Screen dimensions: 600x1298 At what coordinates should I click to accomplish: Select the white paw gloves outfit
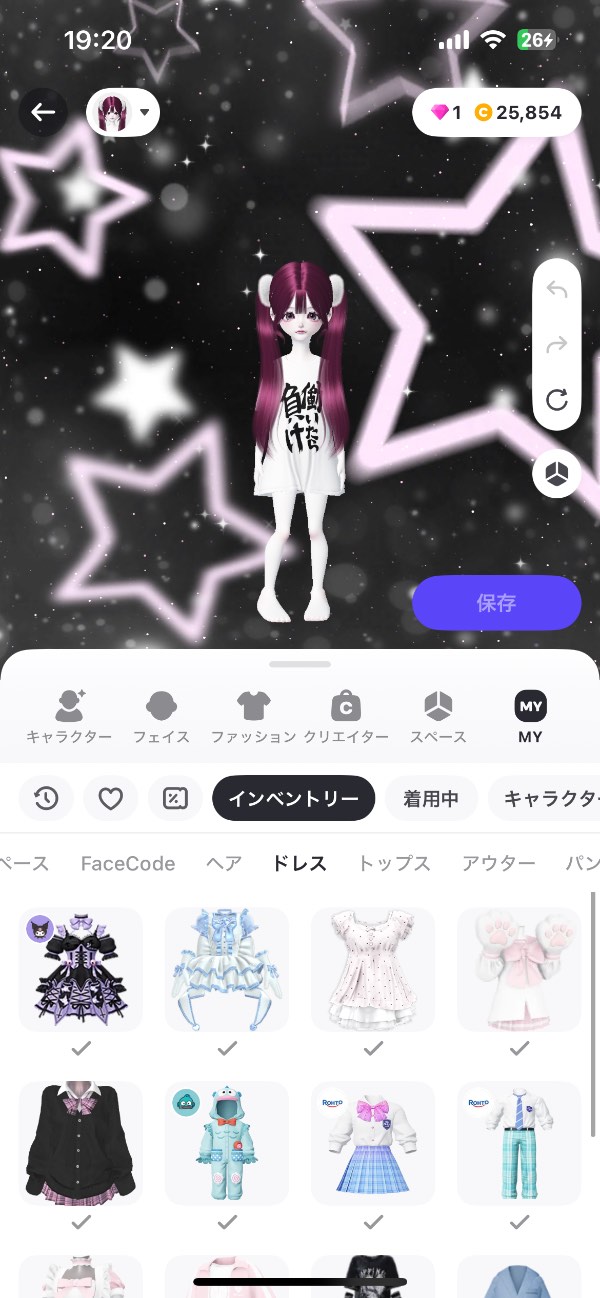coord(519,970)
